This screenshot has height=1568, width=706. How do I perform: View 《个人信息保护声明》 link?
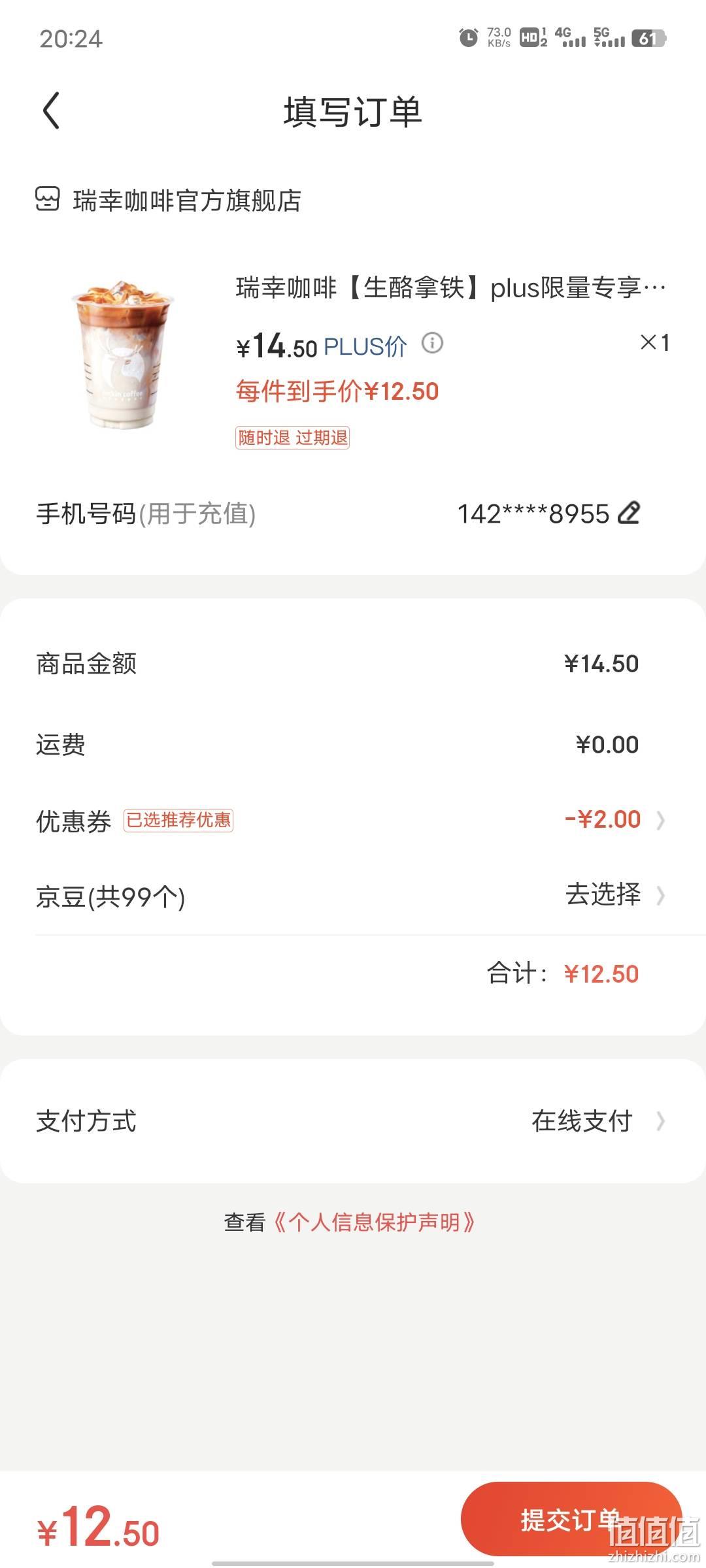pos(375,1222)
